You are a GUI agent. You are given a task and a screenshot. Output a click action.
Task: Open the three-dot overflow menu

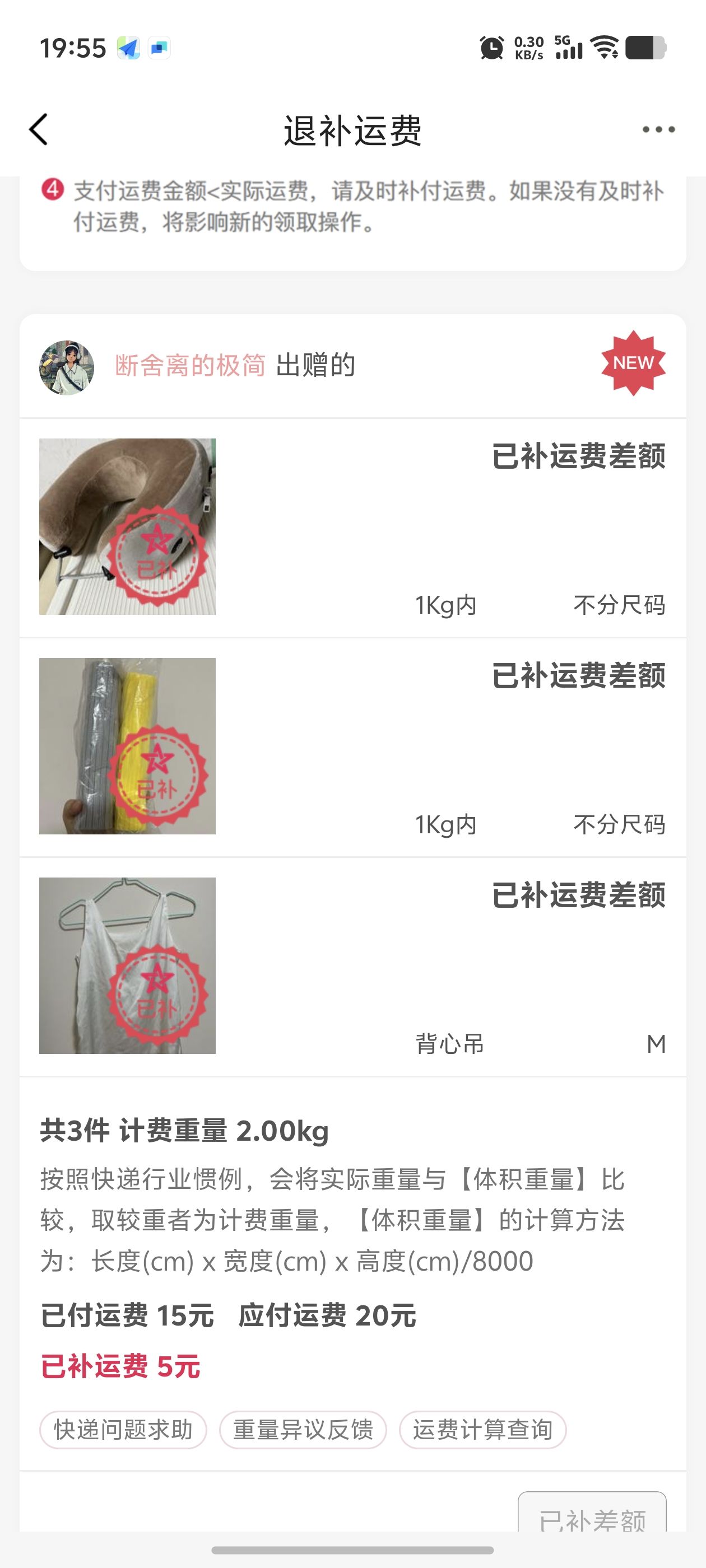tap(658, 130)
